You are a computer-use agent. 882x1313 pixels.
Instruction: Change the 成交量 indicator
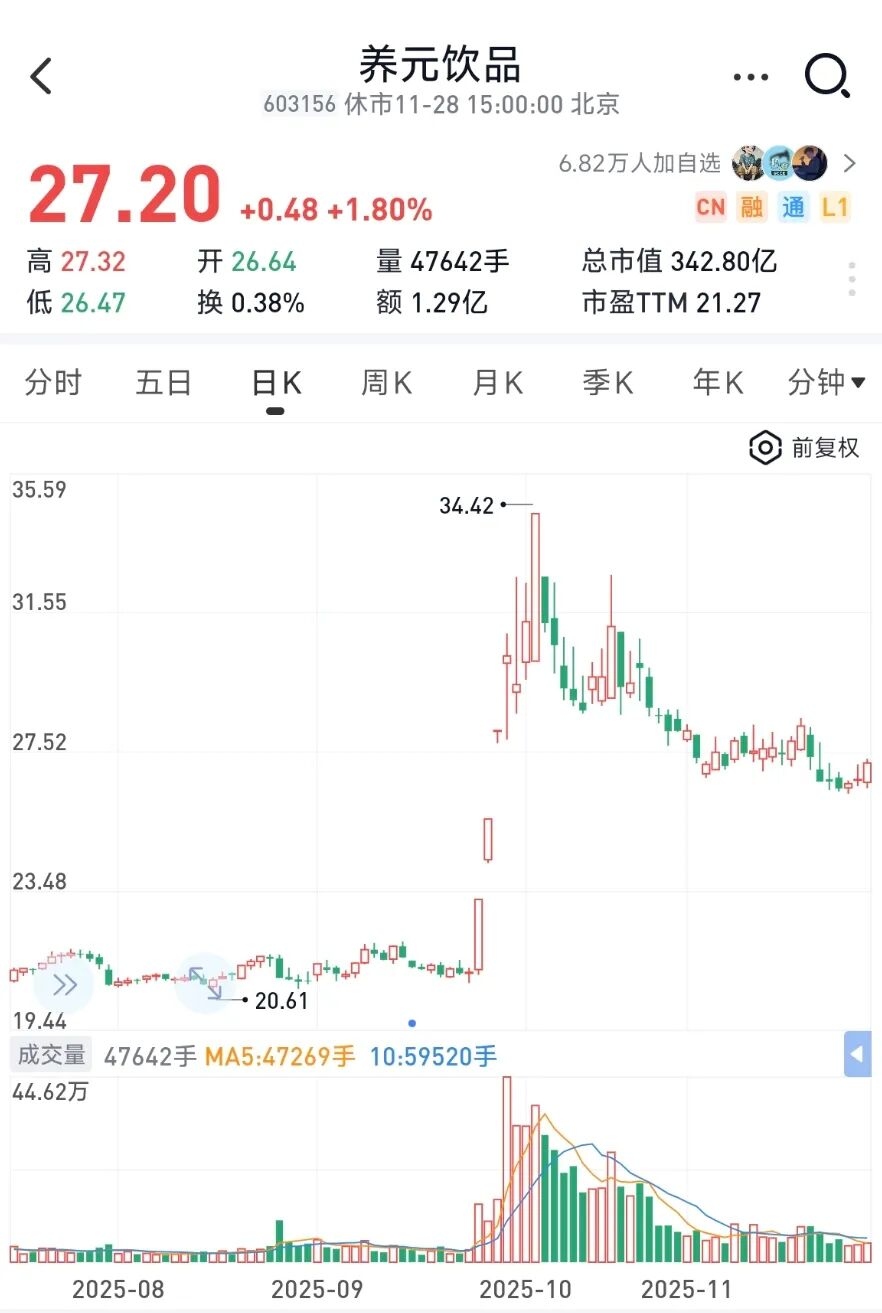click(50, 1055)
